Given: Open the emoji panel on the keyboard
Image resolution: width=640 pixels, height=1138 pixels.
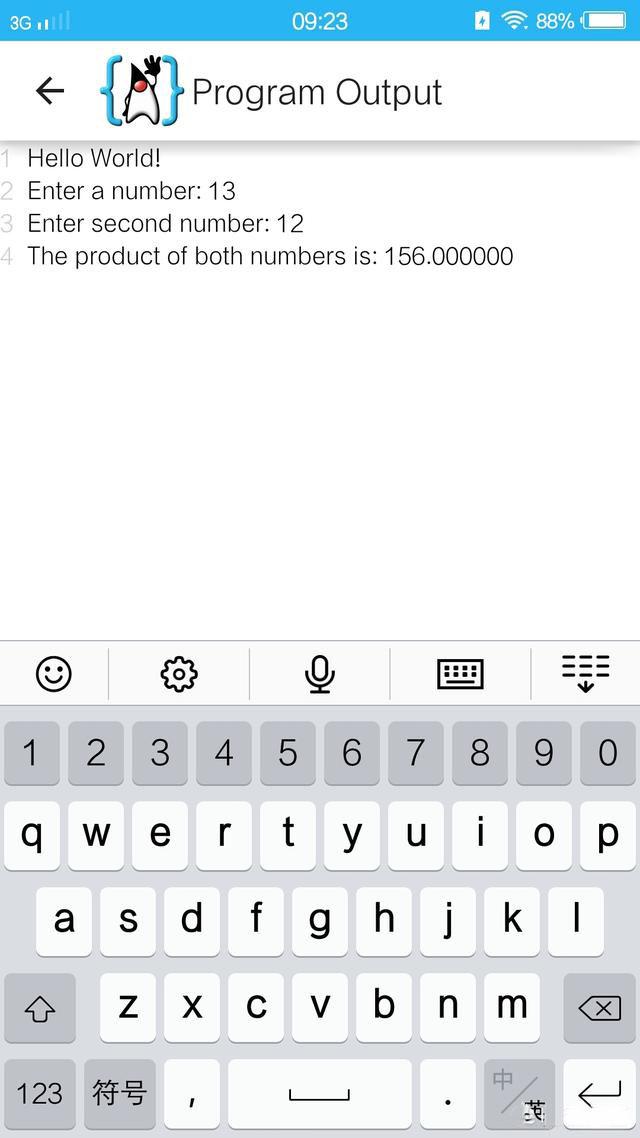Looking at the screenshot, I should 54,674.
